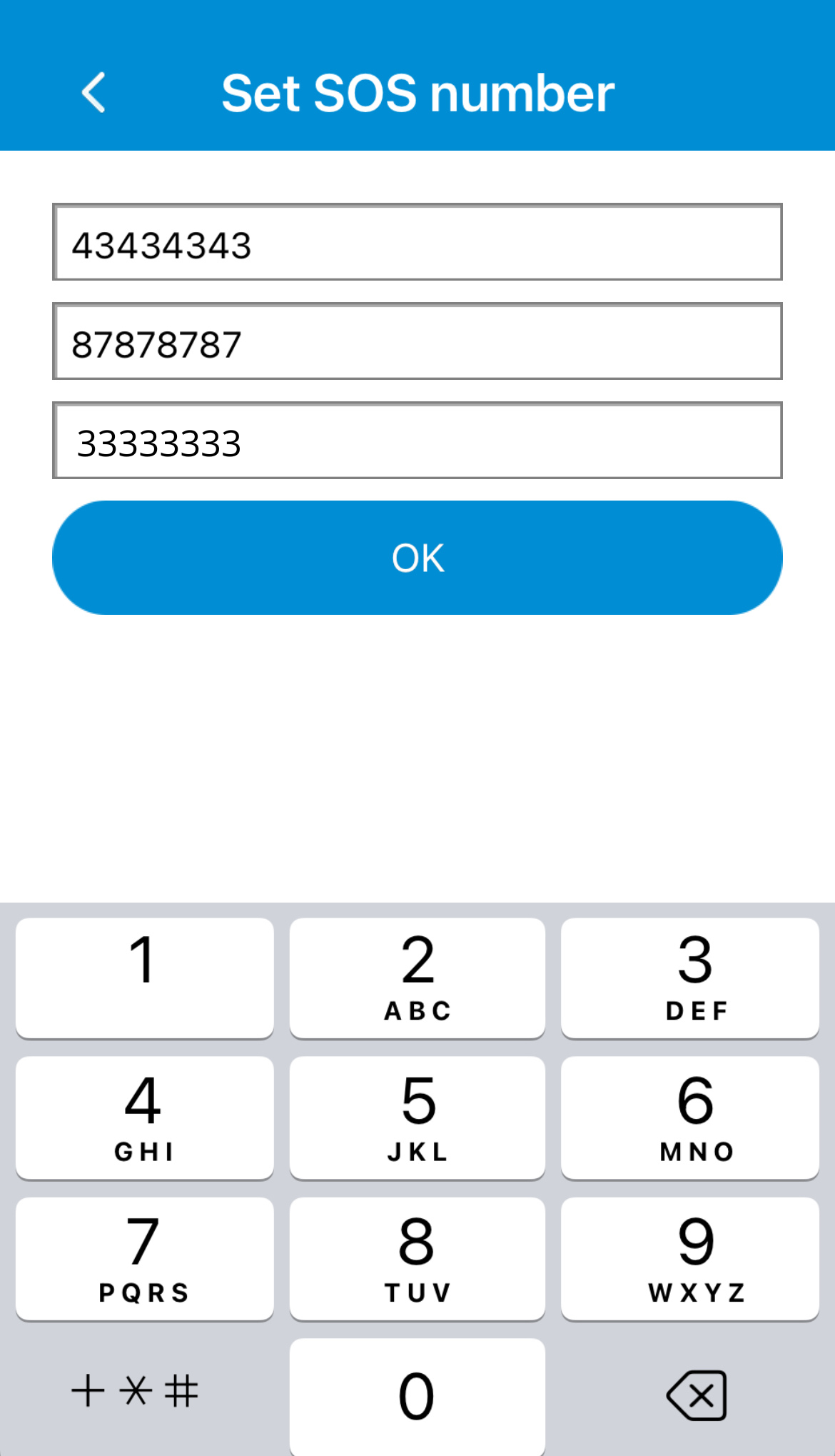Select the SOS number field 87878787
The image size is (835, 1456).
tap(417, 342)
